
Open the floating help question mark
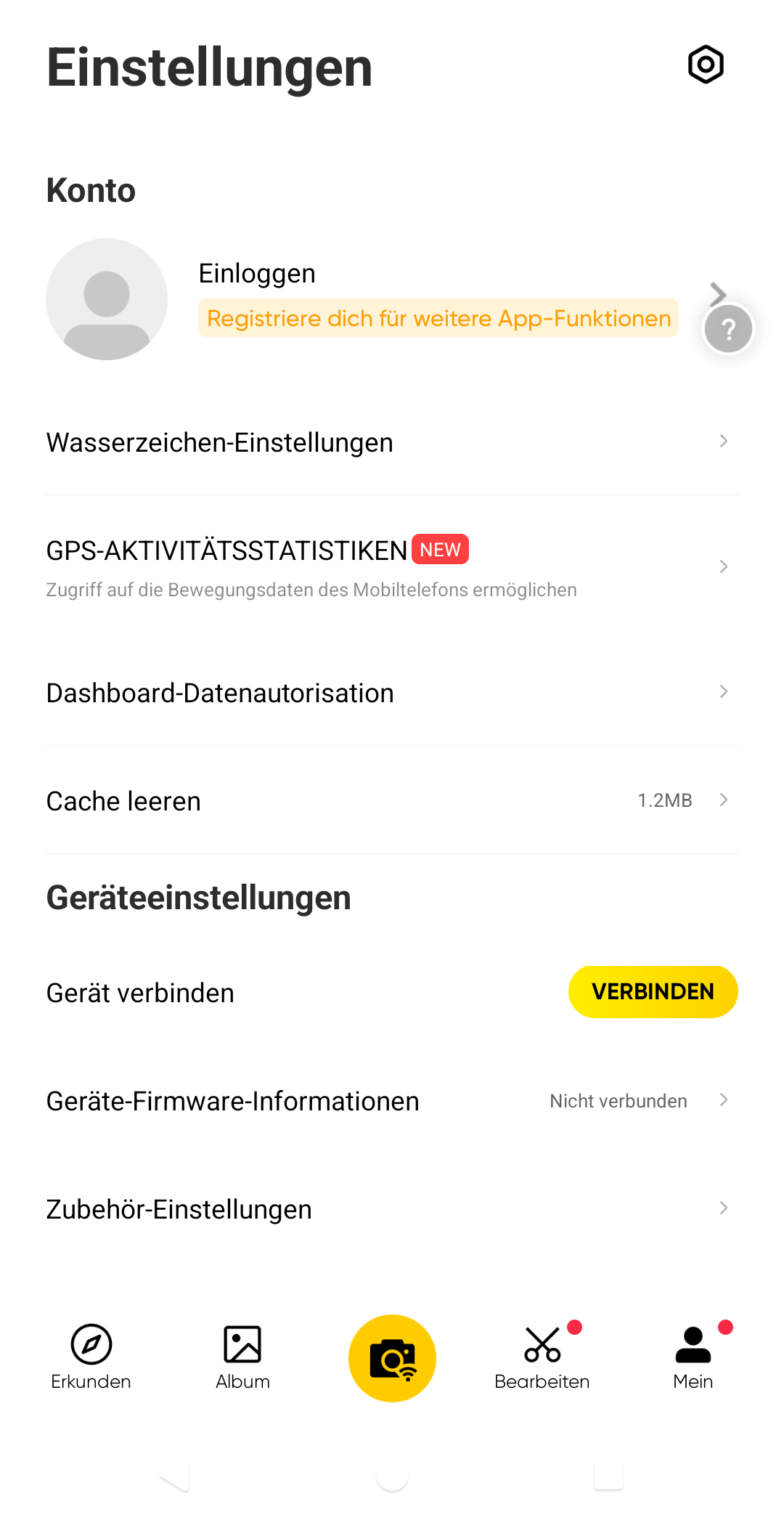728,329
